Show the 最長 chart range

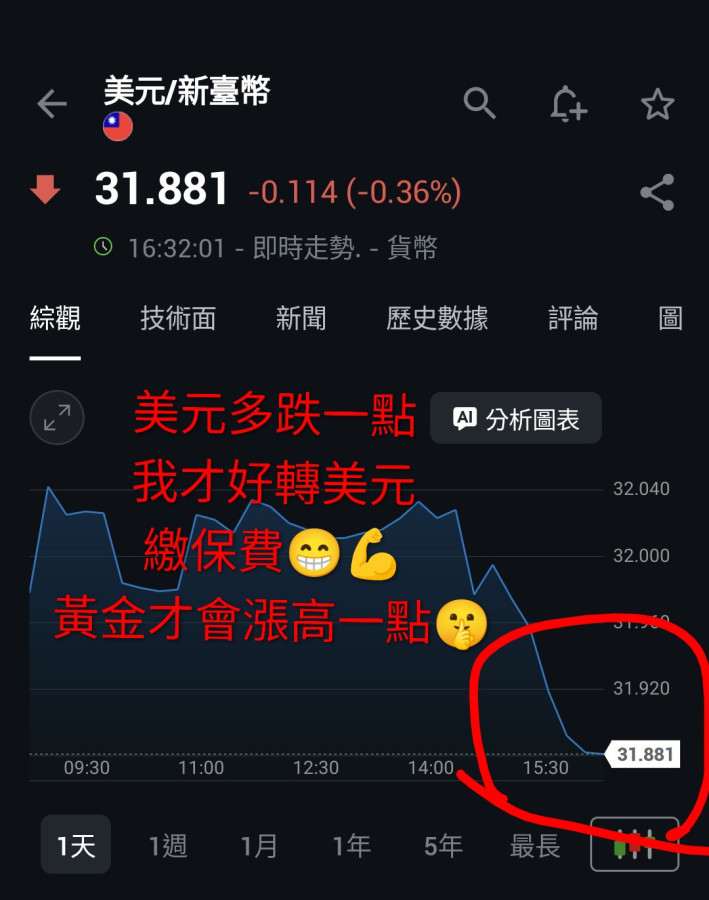[x=535, y=846]
